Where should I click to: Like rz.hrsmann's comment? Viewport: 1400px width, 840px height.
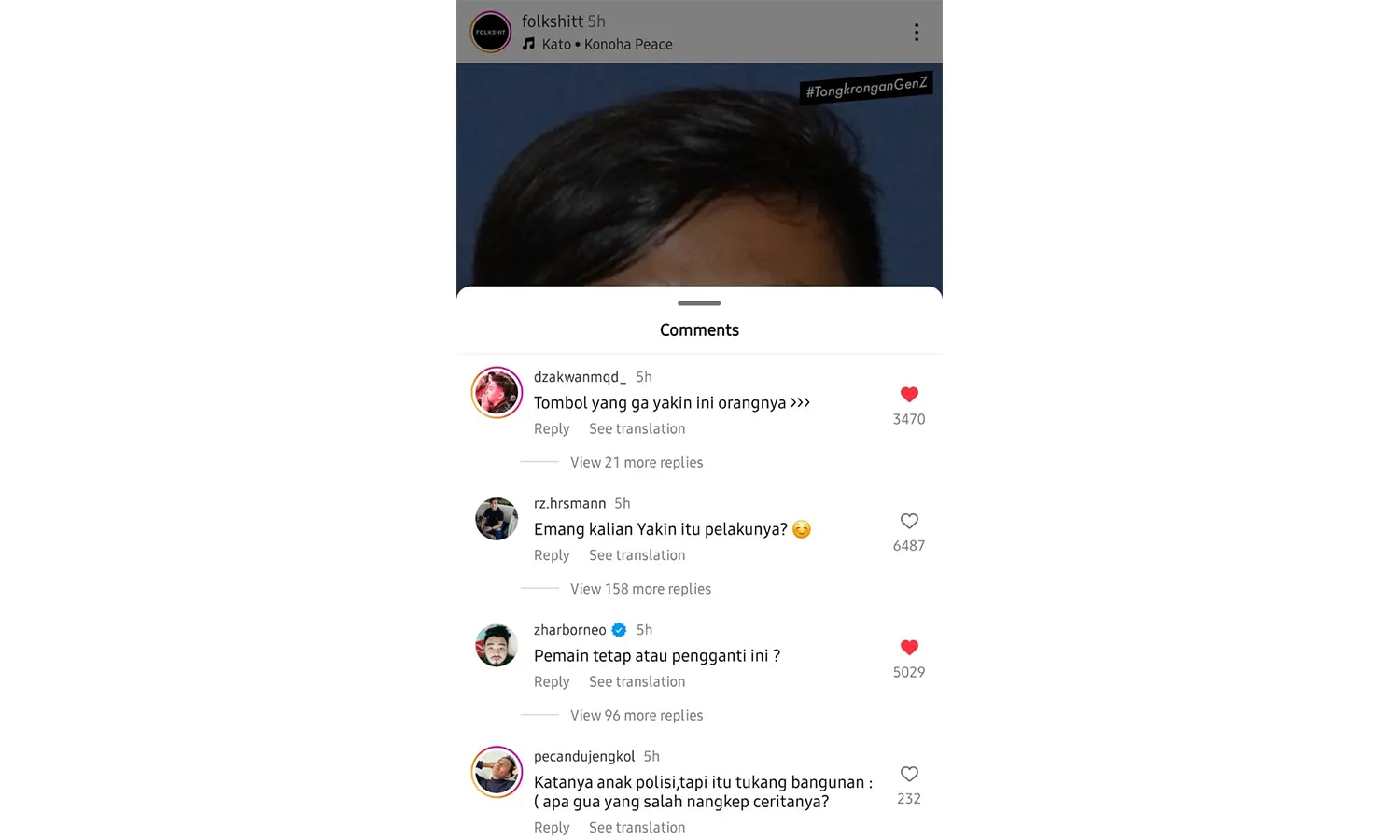click(x=909, y=521)
